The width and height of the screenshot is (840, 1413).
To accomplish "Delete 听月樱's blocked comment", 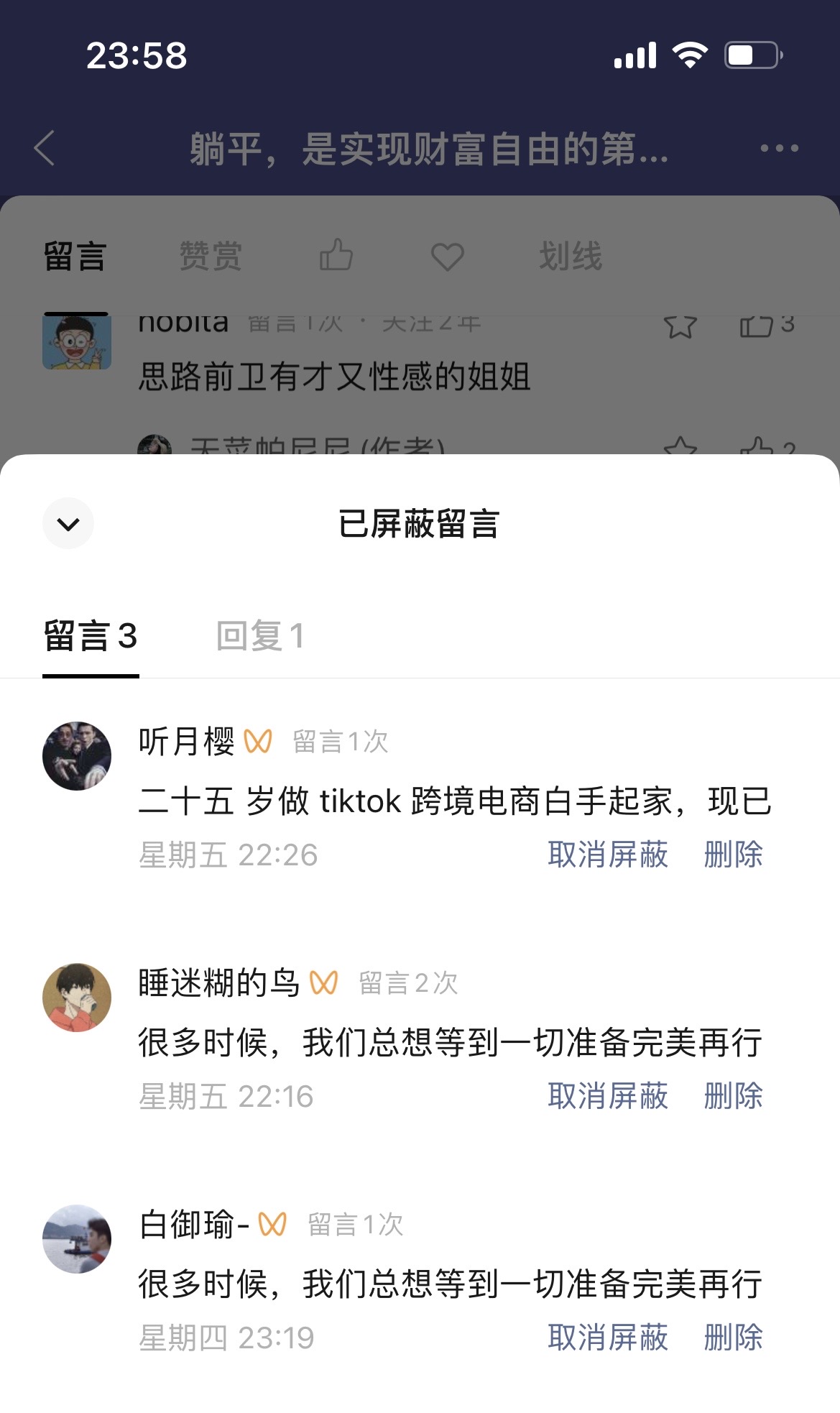I will [733, 855].
